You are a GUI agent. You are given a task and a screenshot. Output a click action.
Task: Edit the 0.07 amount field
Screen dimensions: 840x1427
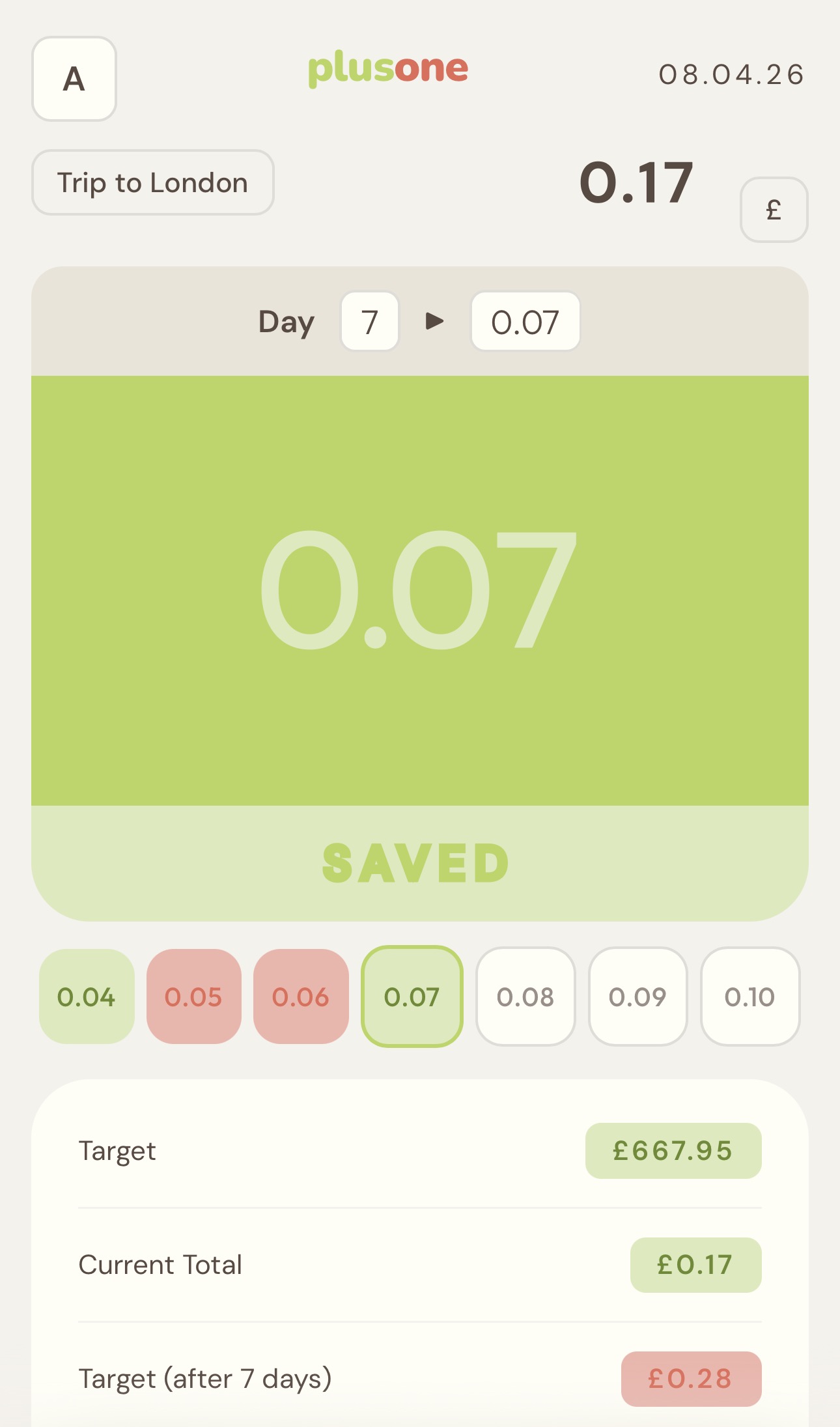point(525,322)
